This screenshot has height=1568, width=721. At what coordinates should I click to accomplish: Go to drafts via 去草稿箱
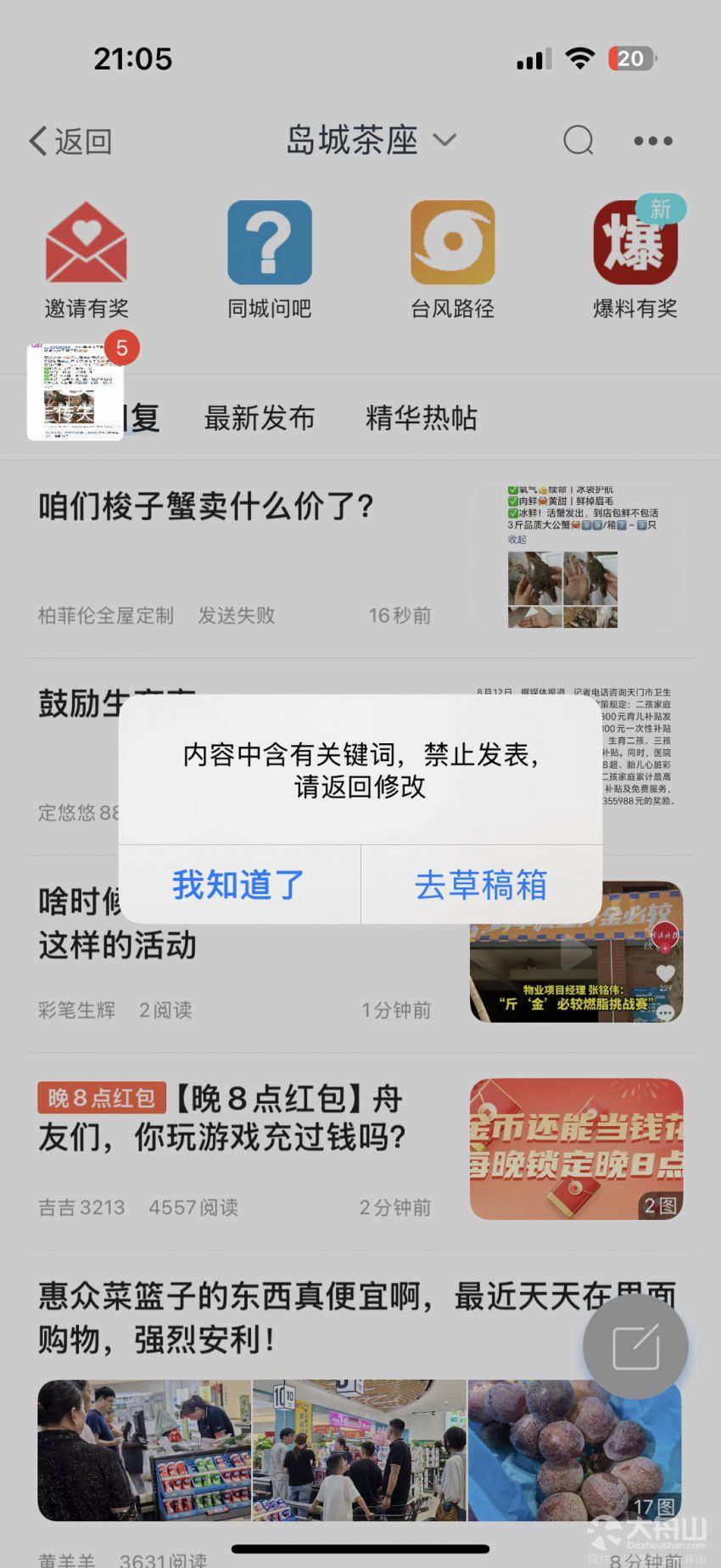point(482,884)
